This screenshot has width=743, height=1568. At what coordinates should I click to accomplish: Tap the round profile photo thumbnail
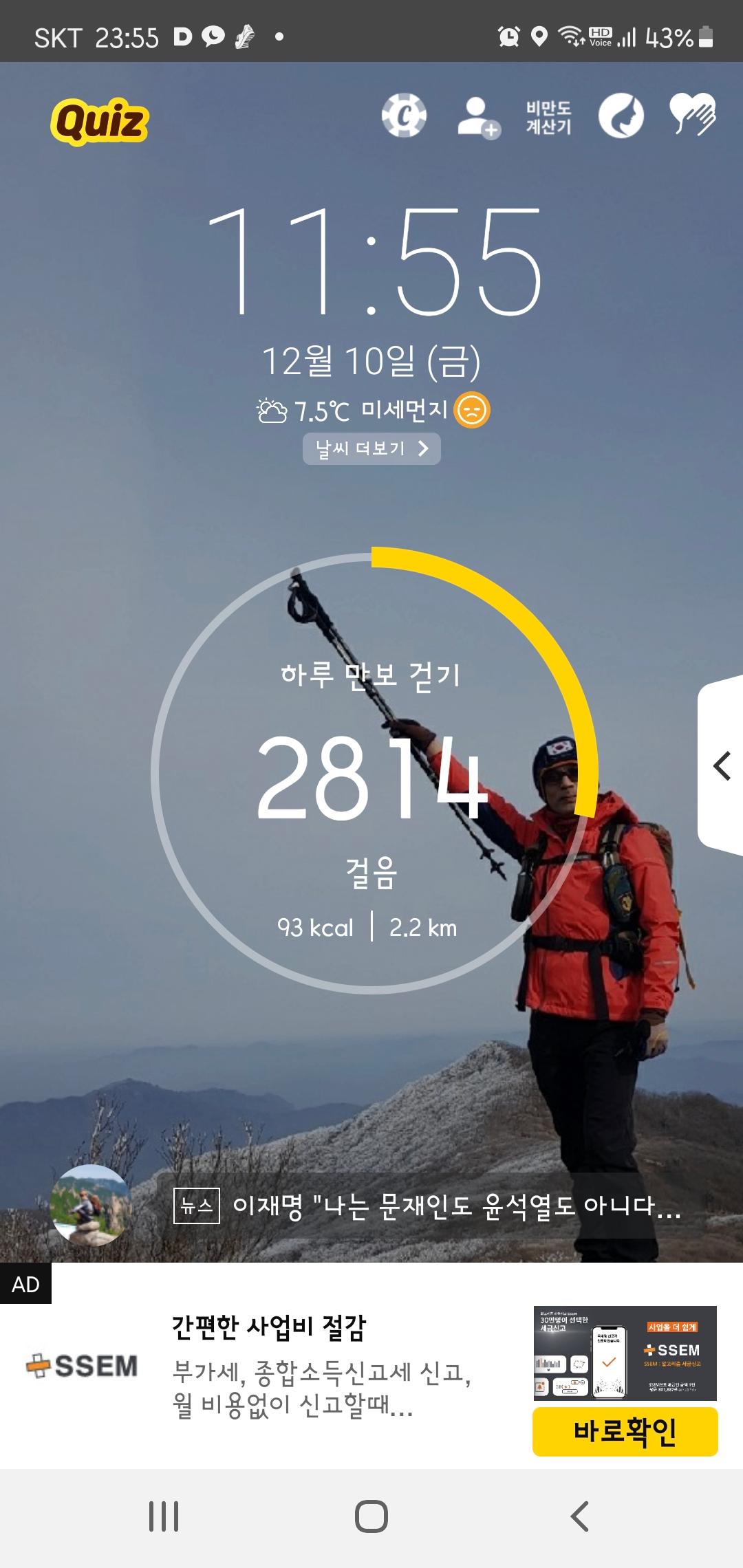click(89, 1205)
